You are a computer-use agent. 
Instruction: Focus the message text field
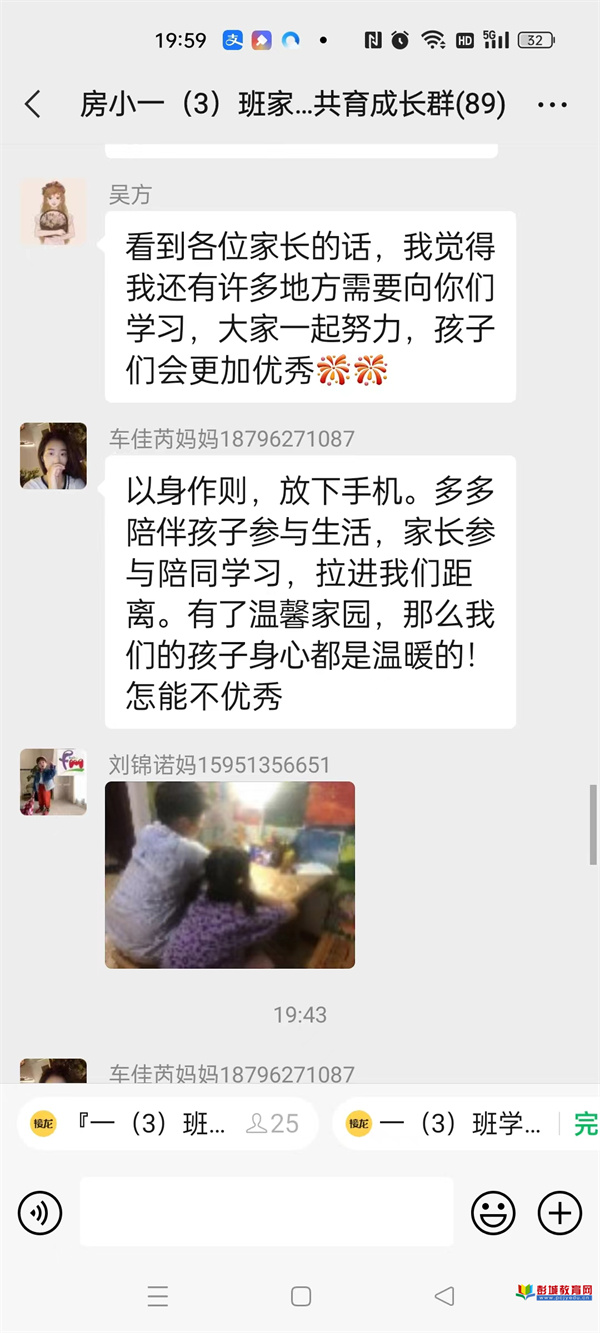(266, 1212)
